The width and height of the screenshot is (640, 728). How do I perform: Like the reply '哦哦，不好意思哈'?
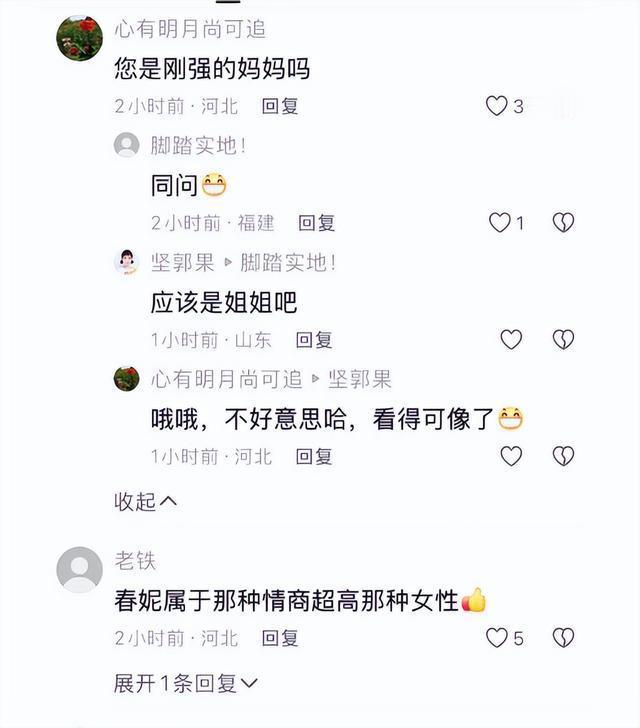click(511, 457)
